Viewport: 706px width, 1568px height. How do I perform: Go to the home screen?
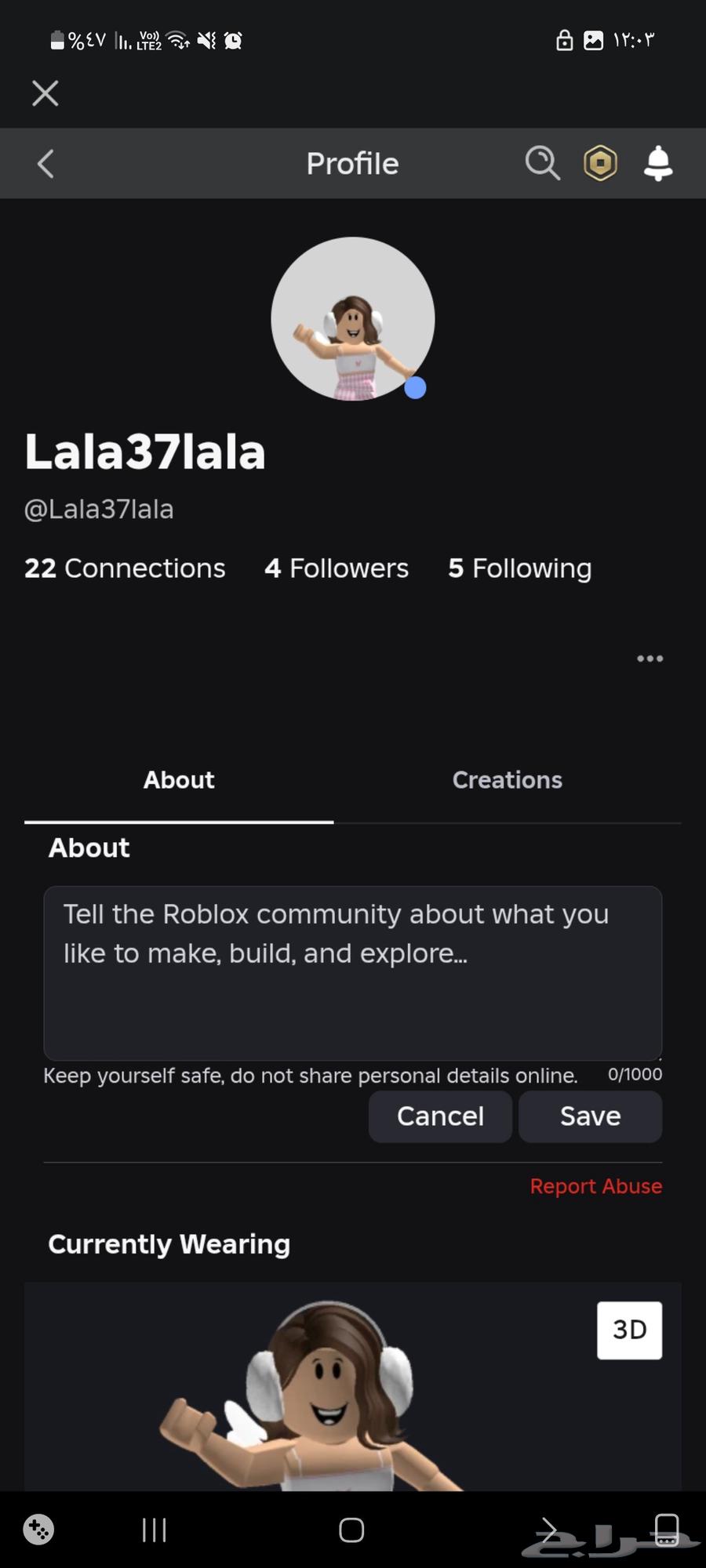click(351, 1530)
